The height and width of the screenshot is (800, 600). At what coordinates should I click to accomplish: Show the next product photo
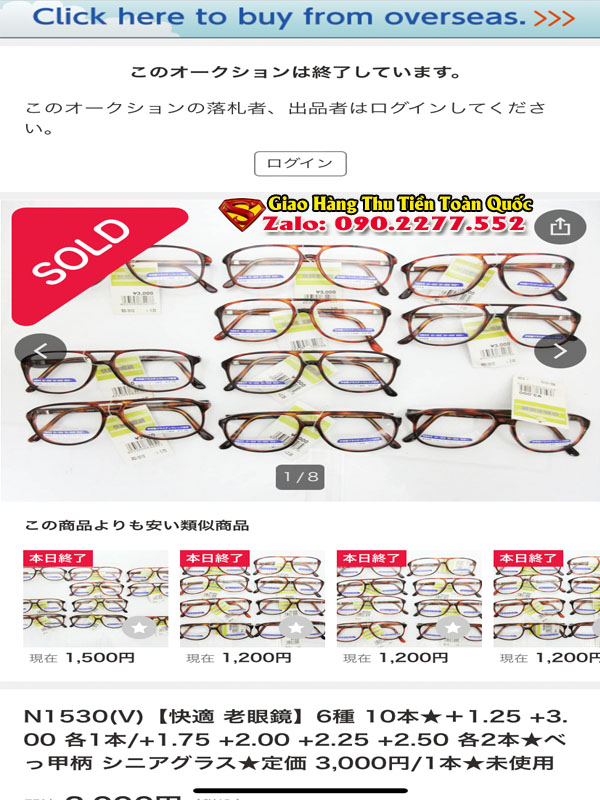tap(559, 351)
